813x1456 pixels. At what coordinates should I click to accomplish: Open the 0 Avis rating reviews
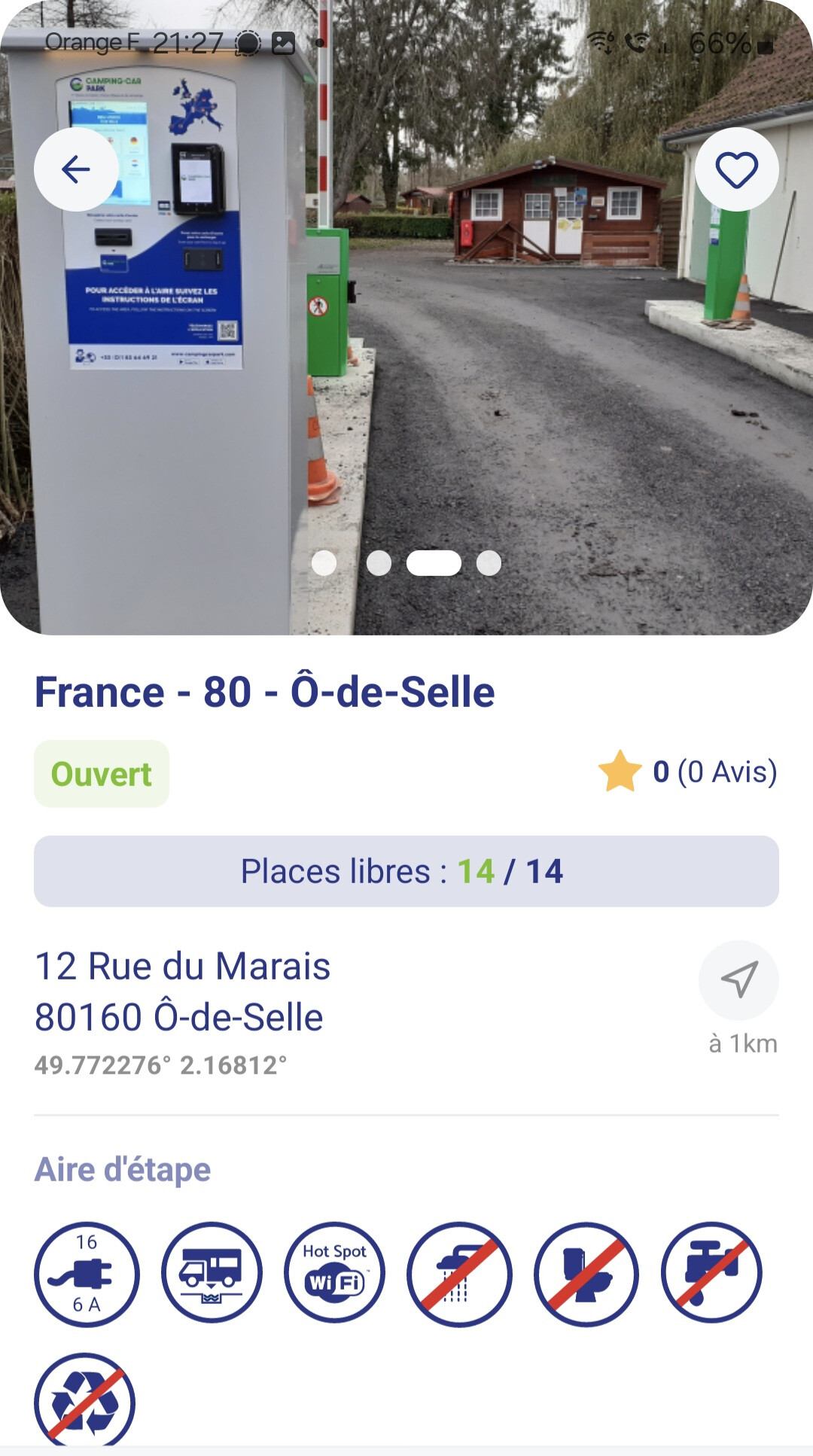click(688, 772)
